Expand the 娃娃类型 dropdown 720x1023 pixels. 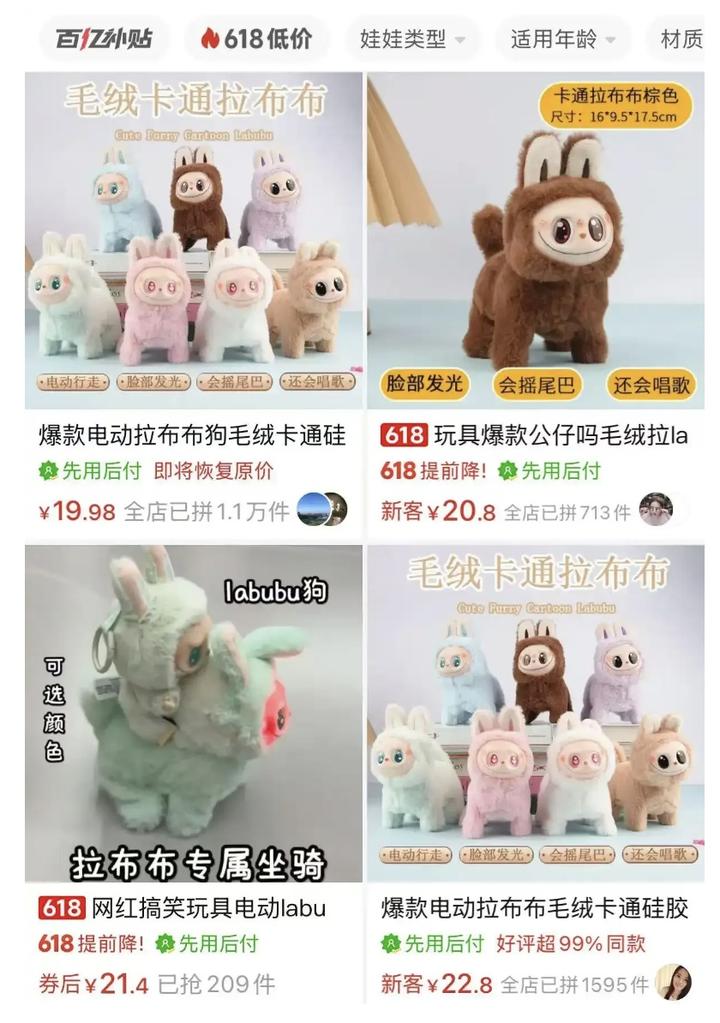point(412,40)
